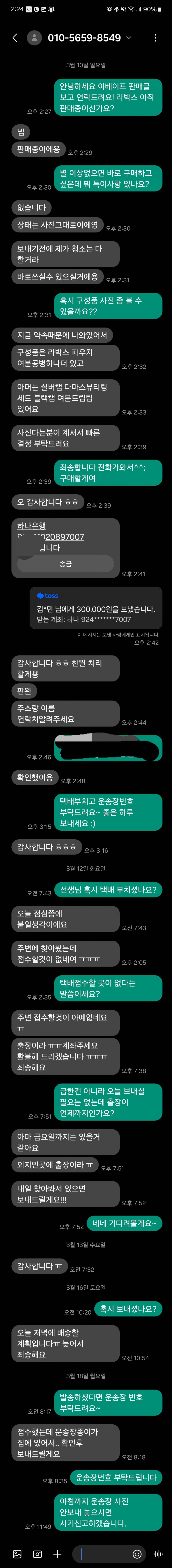The image size is (172, 1568).
Task: Open the camera icon
Action: pyautogui.click(x=37, y=1553)
